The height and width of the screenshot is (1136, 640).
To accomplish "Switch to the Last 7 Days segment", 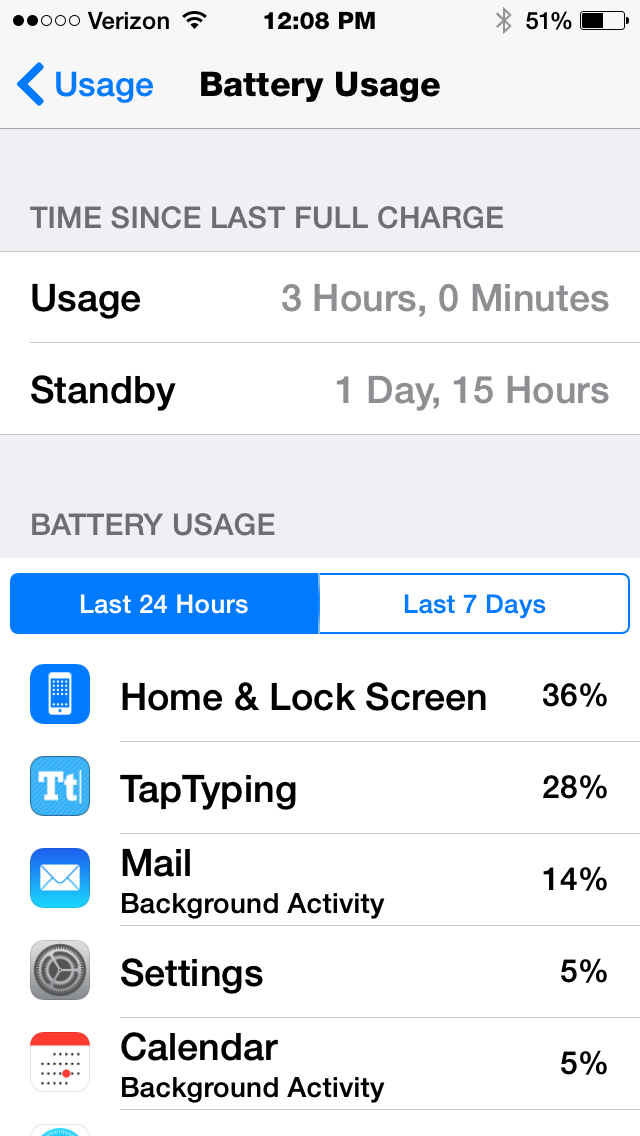I will pyautogui.click(x=474, y=604).
